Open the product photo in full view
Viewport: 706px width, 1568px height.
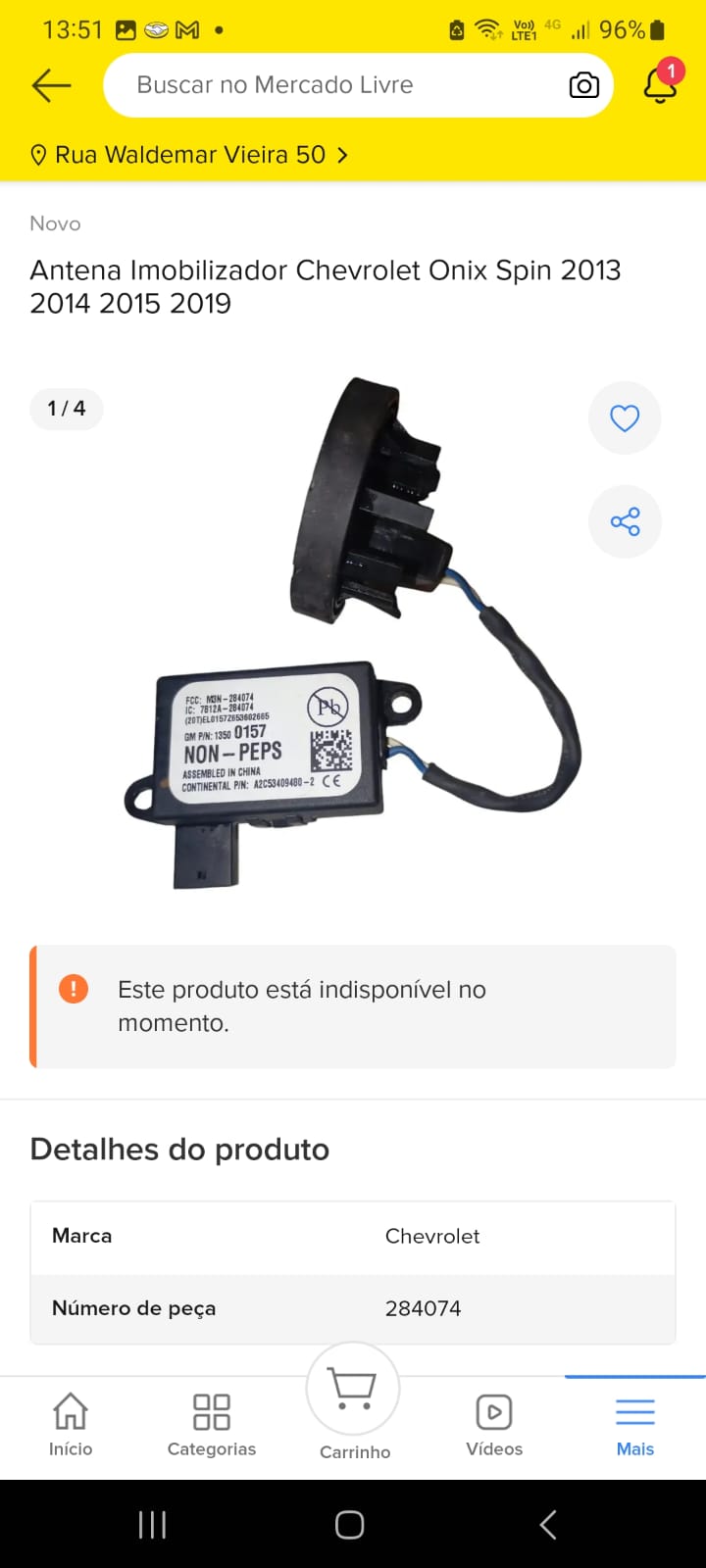tap(353, 637)
